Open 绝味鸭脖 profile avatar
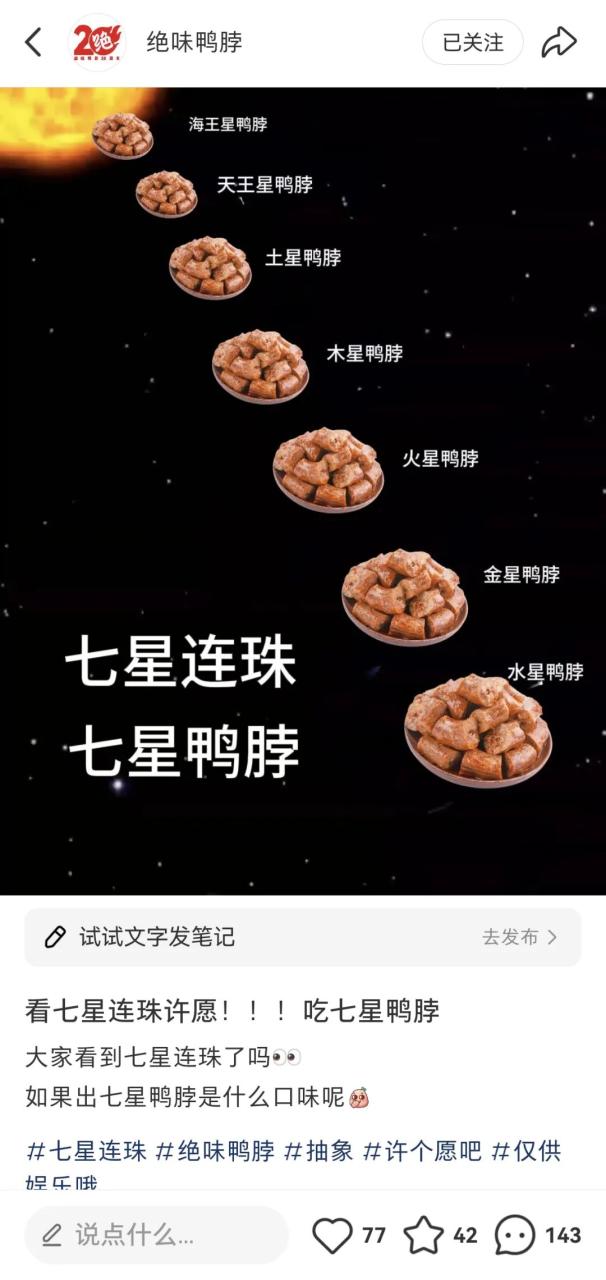 point(98,43)
